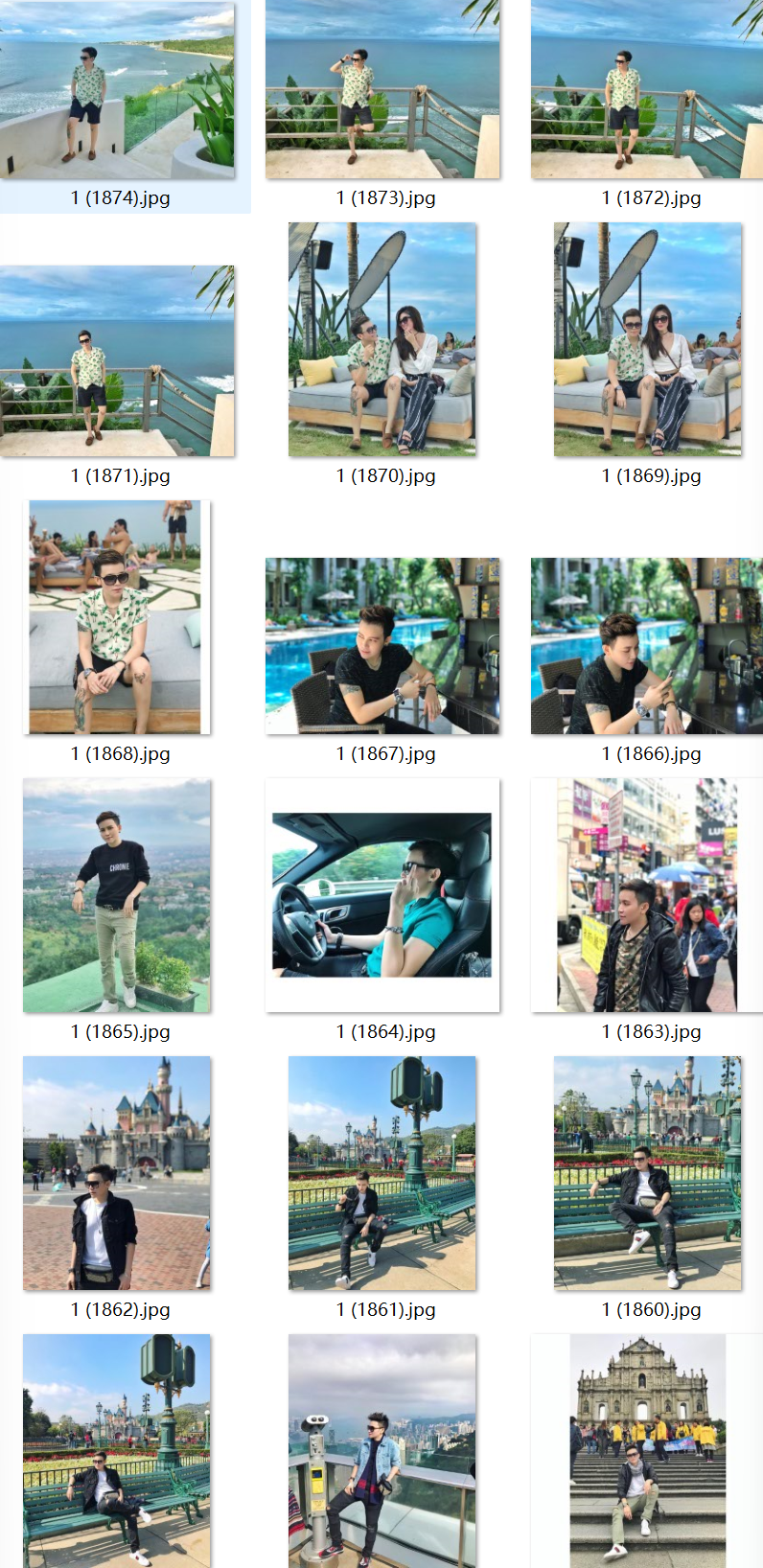The width and height of the screenshot is (763, 1568).
Task: Open image 1 (1862).jpg
Action: click(117, 1173)
